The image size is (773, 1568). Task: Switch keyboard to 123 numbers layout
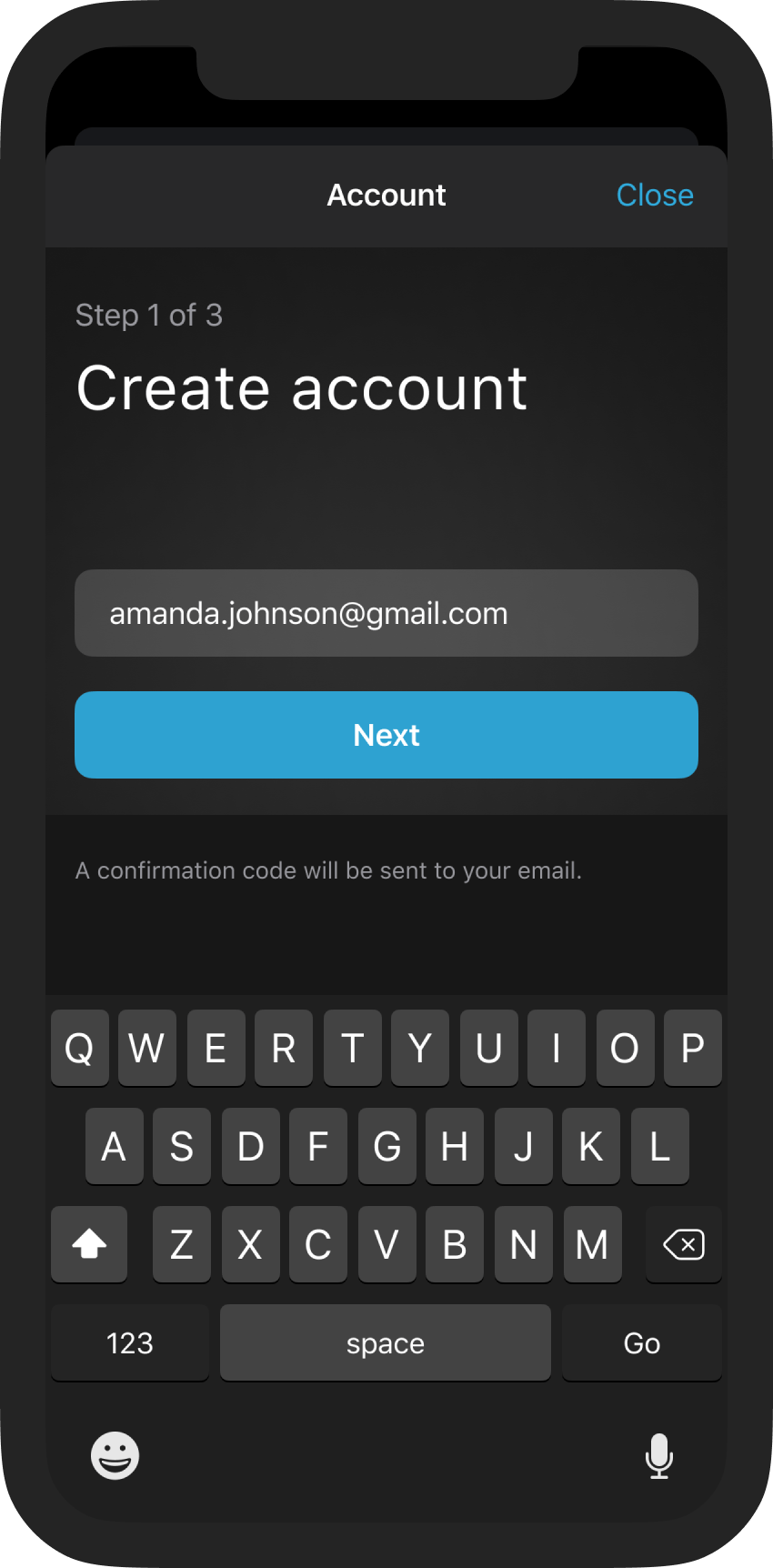[x=130, y=1342]
